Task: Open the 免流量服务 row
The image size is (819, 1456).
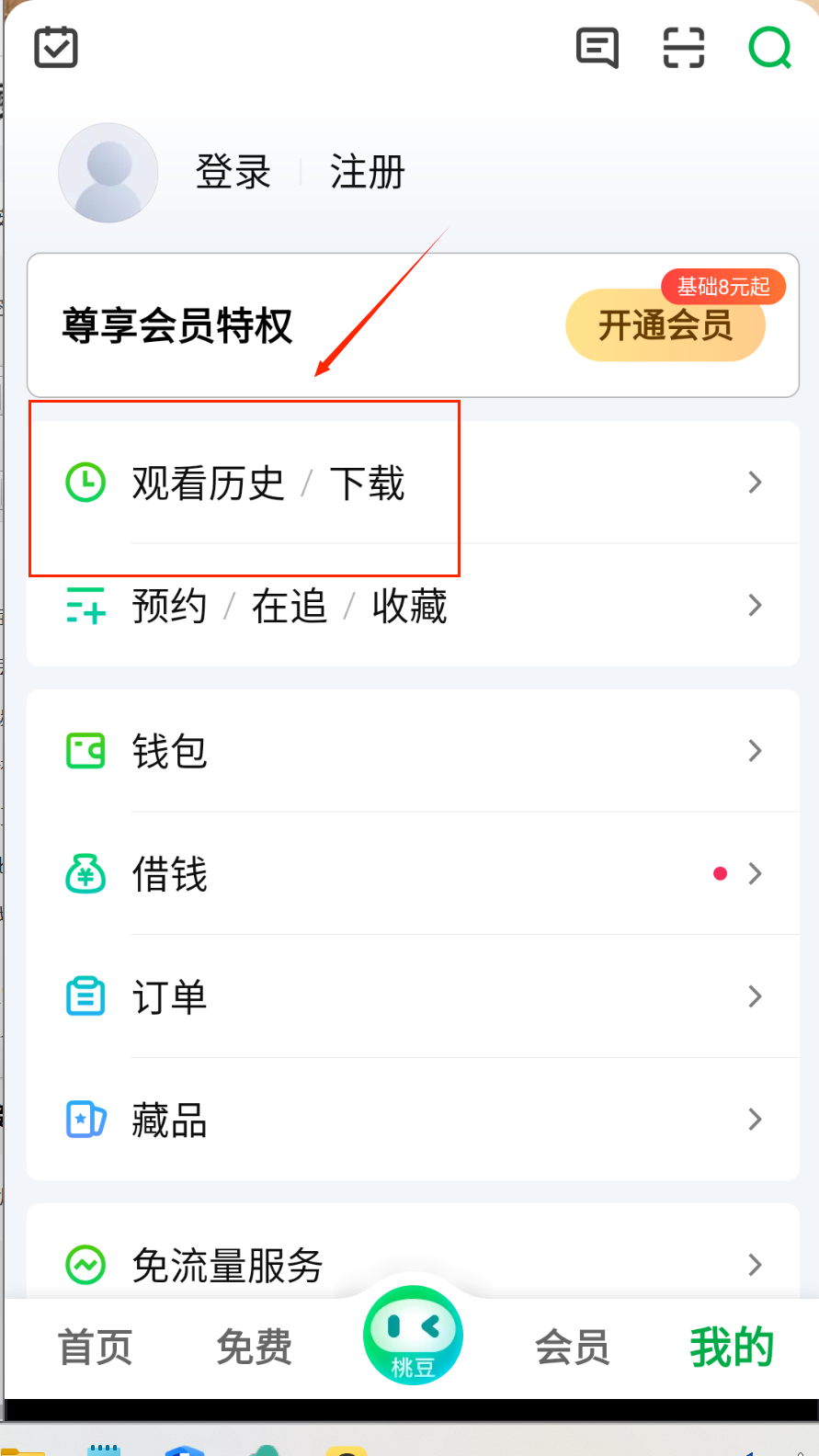Action: 413,1265
